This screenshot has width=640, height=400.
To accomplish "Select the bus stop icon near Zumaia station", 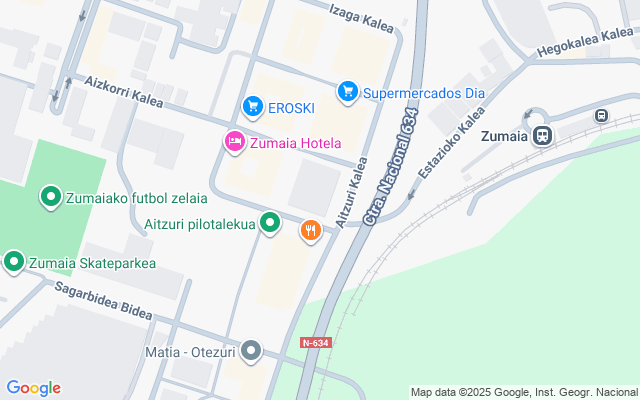I will [x=601, y=116].
